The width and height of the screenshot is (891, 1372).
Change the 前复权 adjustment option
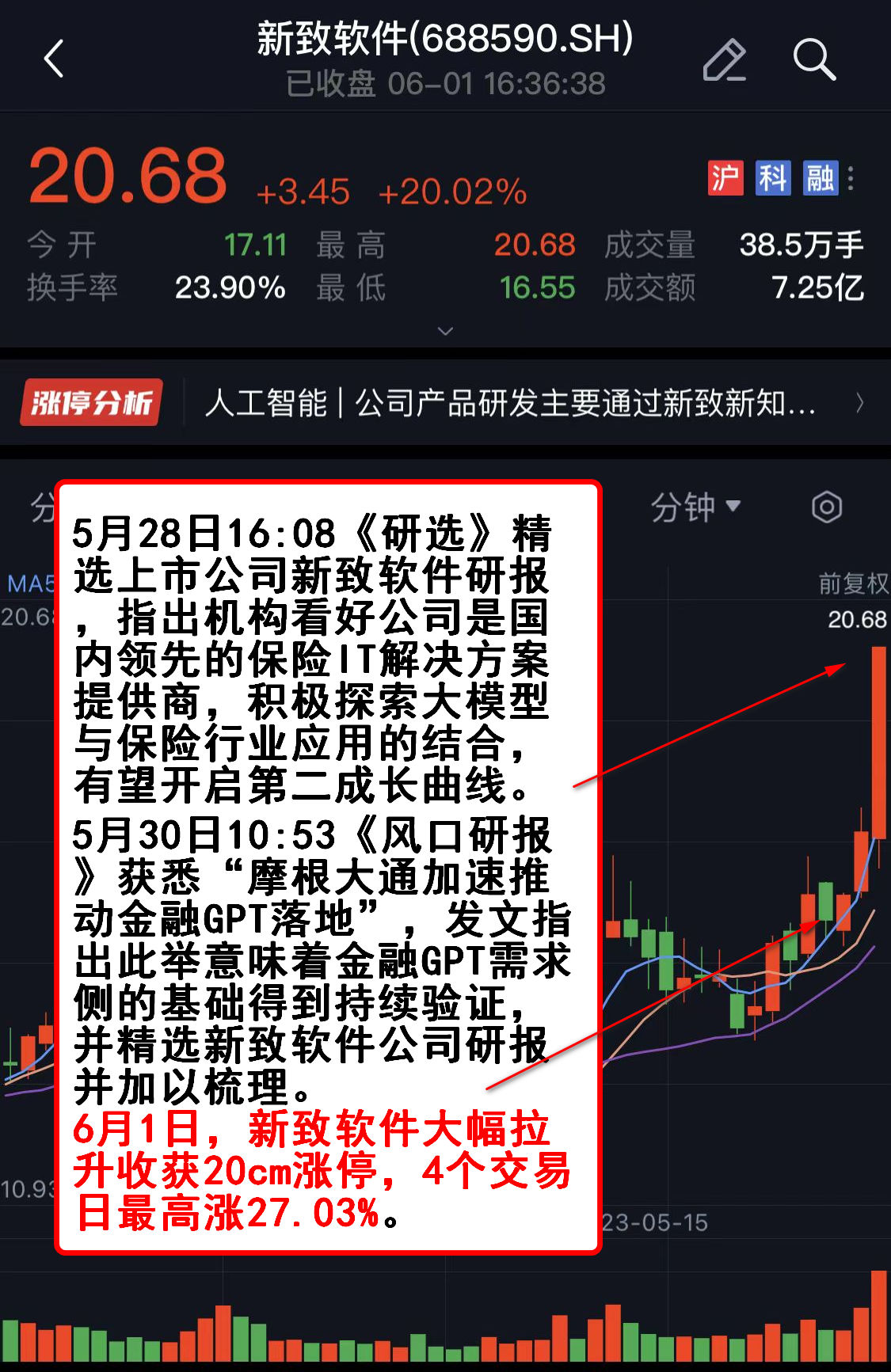(853, 583)
